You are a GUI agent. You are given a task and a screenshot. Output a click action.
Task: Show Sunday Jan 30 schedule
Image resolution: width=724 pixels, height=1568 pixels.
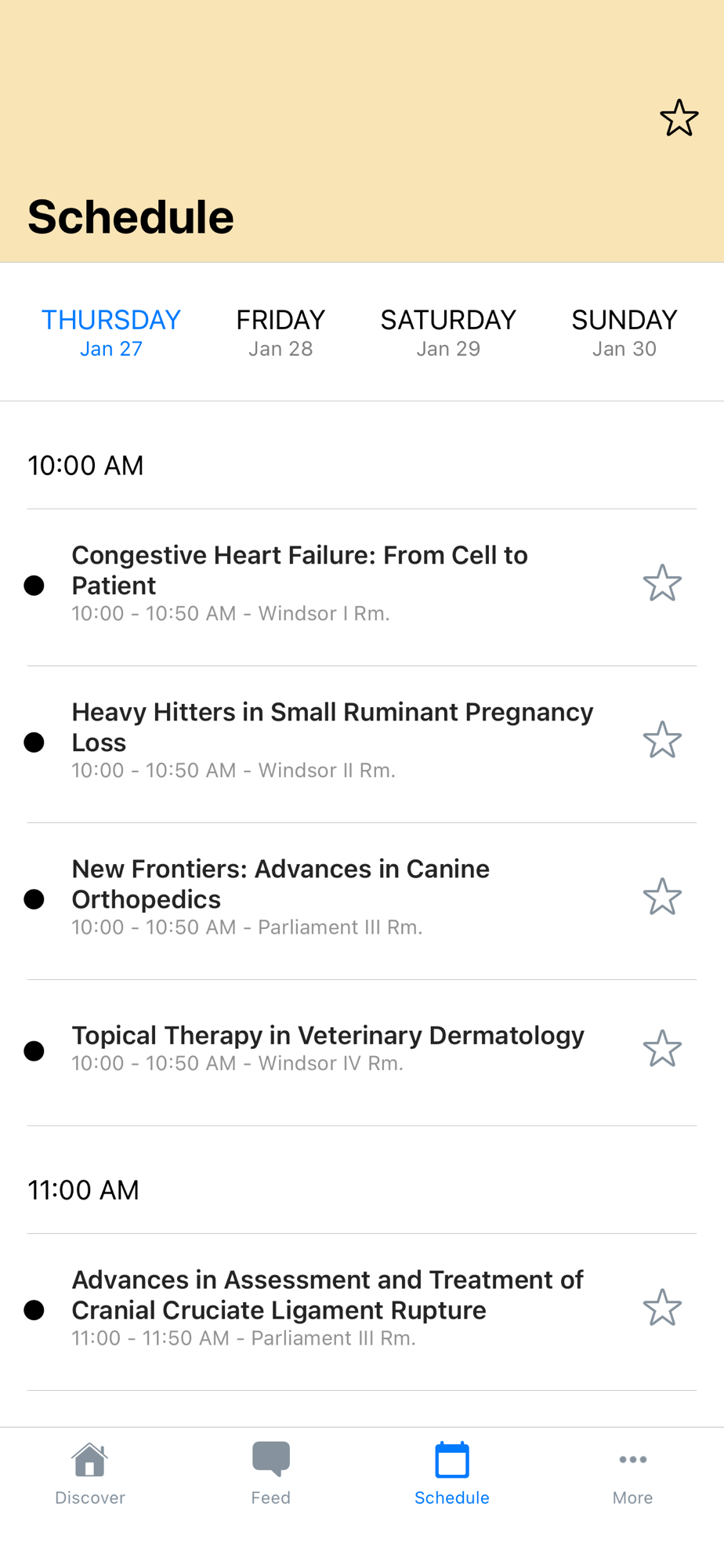624,332
